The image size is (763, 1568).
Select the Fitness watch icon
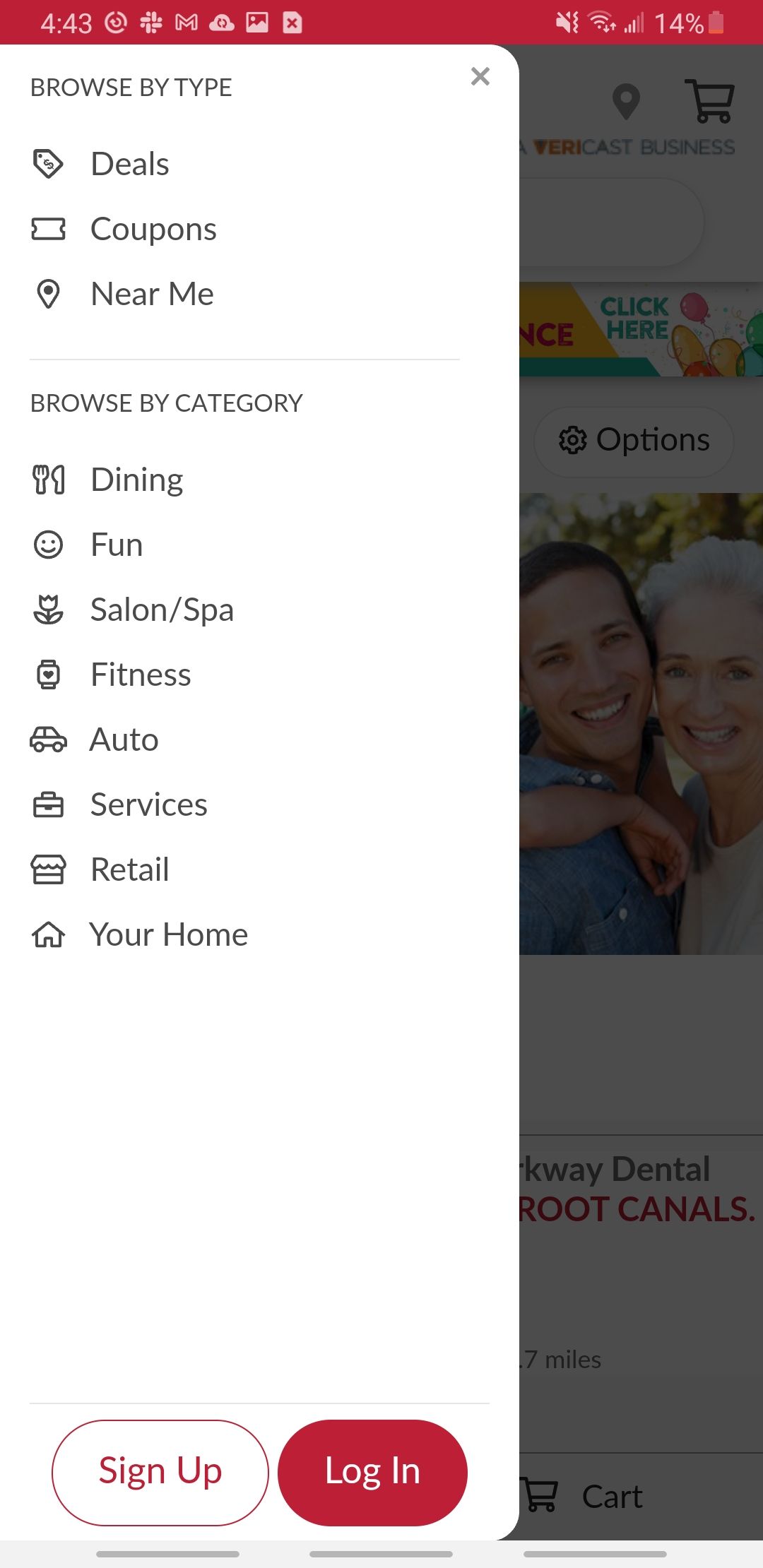48,674
